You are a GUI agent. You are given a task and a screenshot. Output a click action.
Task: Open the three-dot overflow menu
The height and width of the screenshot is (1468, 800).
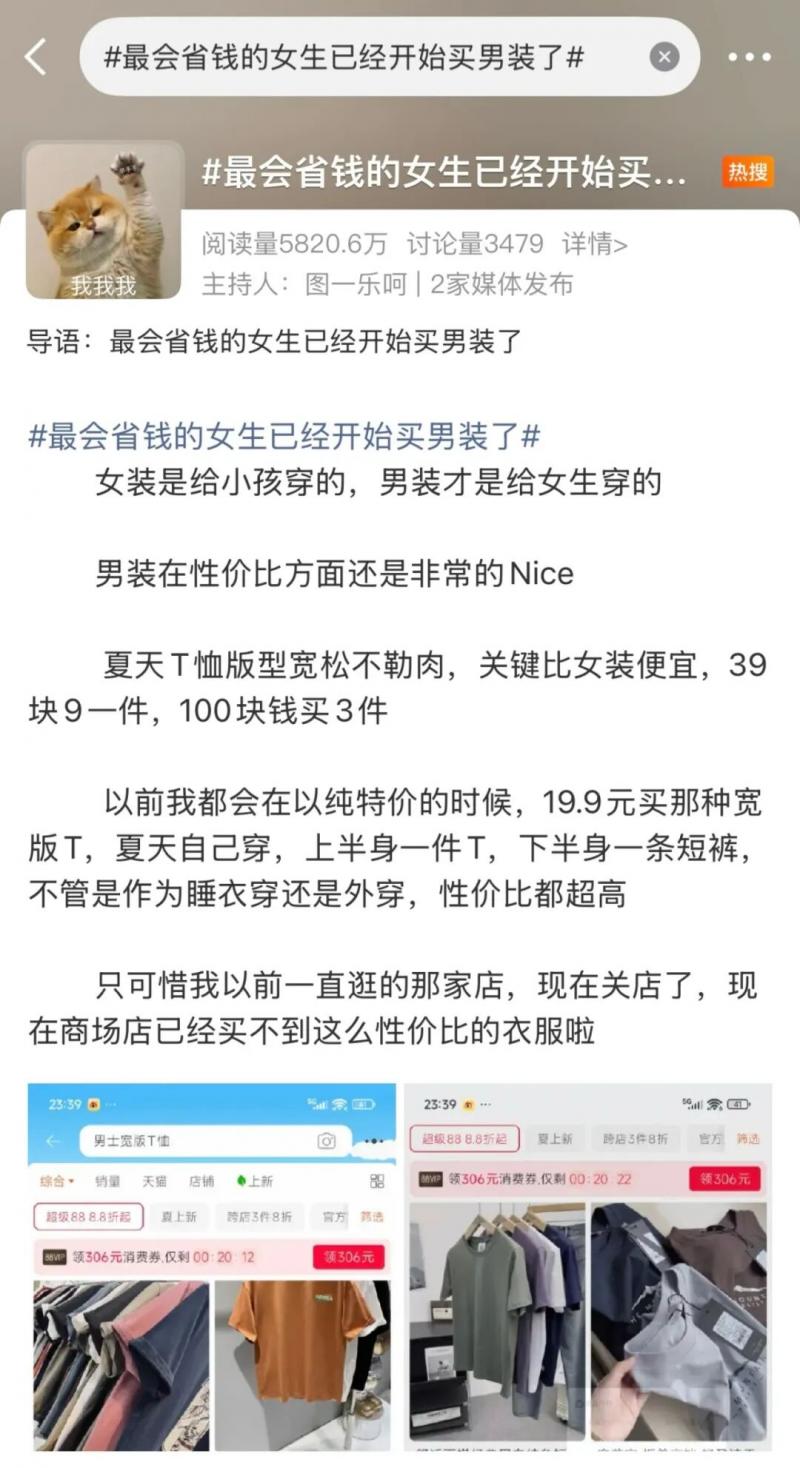(x=749, y=57)
